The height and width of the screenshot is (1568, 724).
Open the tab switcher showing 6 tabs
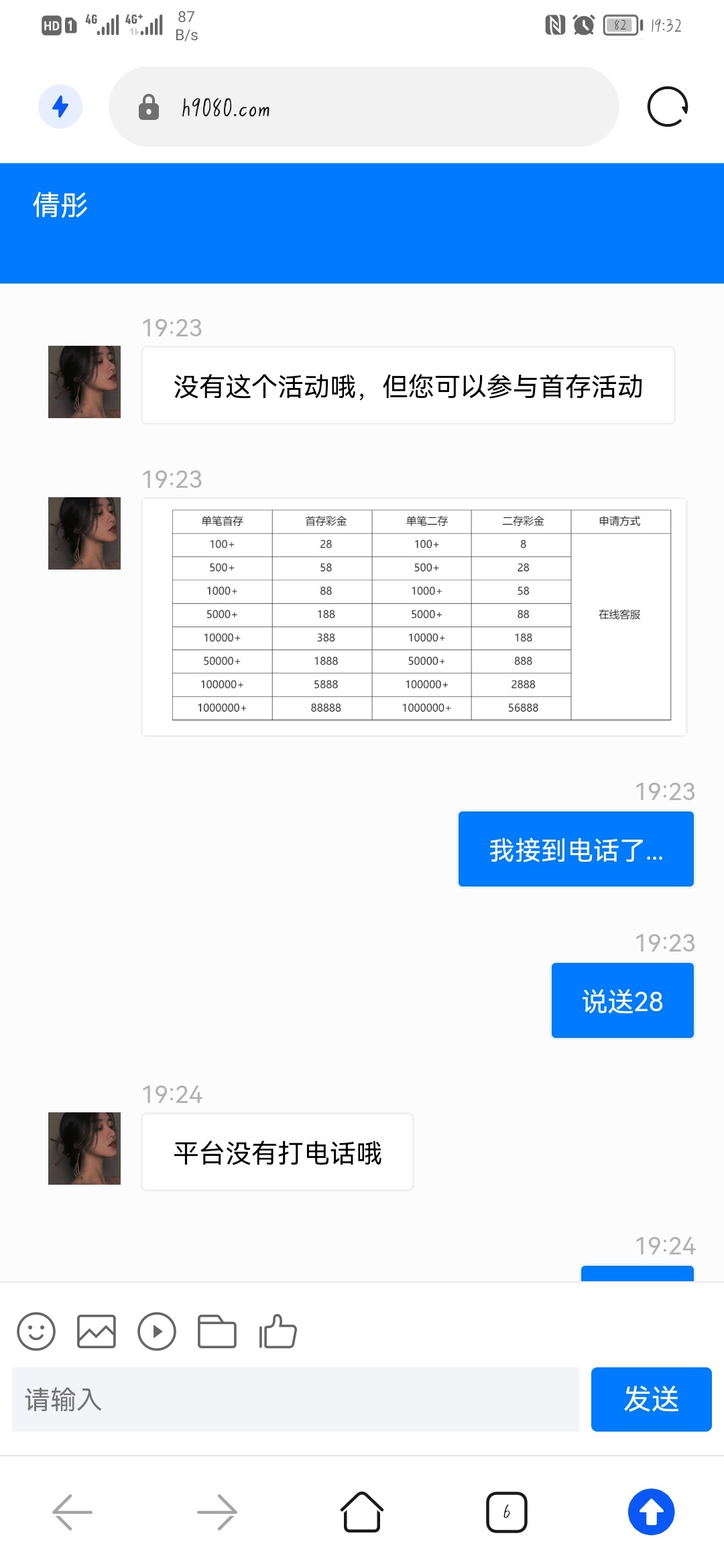507,1512
